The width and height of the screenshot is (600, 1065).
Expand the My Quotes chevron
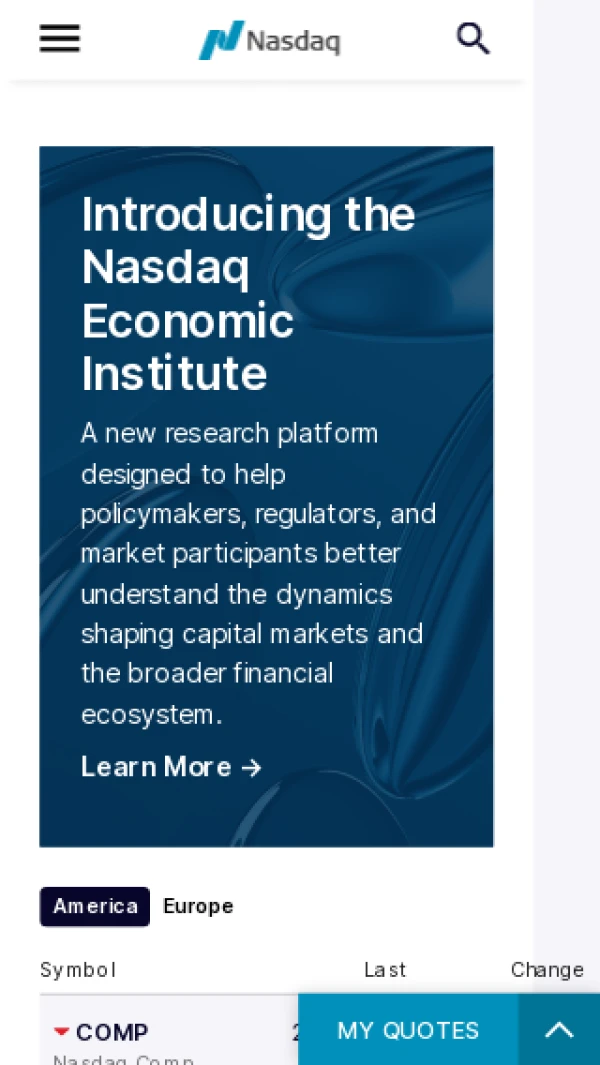pos(559,1030)
